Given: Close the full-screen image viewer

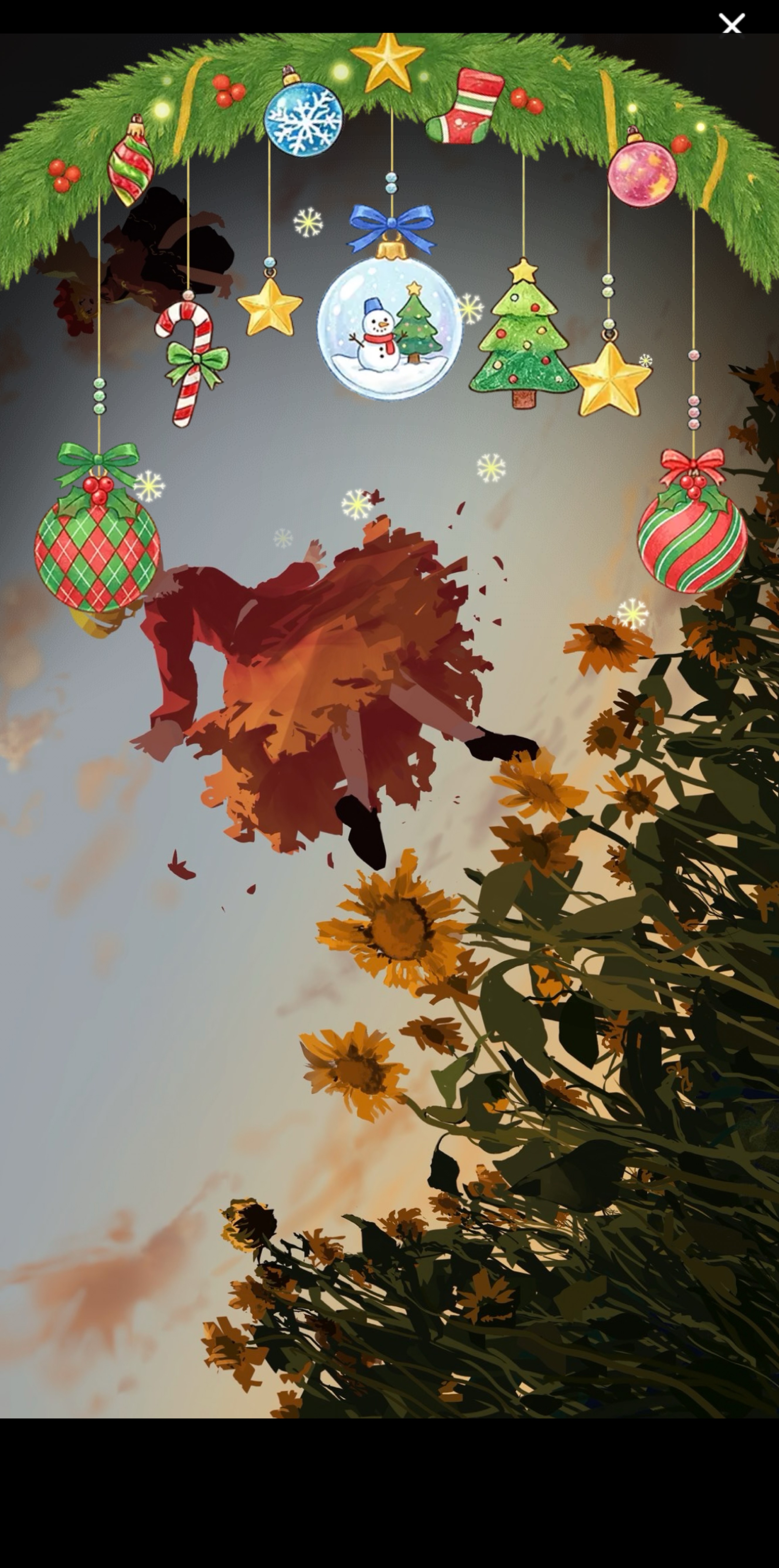Looking at the screenshot, I should coord(731,24).
